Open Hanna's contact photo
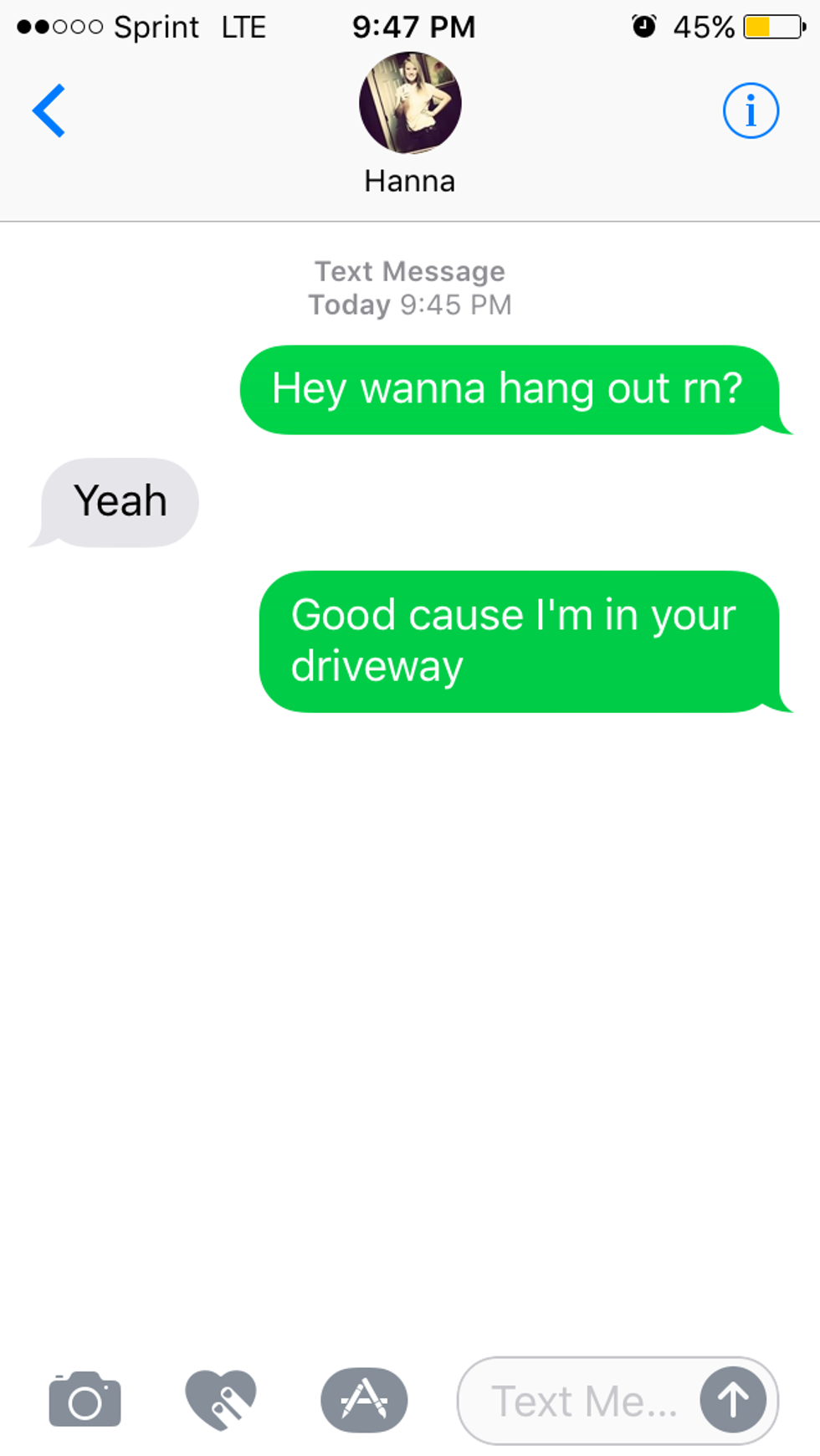Screen dimensions: 820x1456 click(x=410, y=103)
